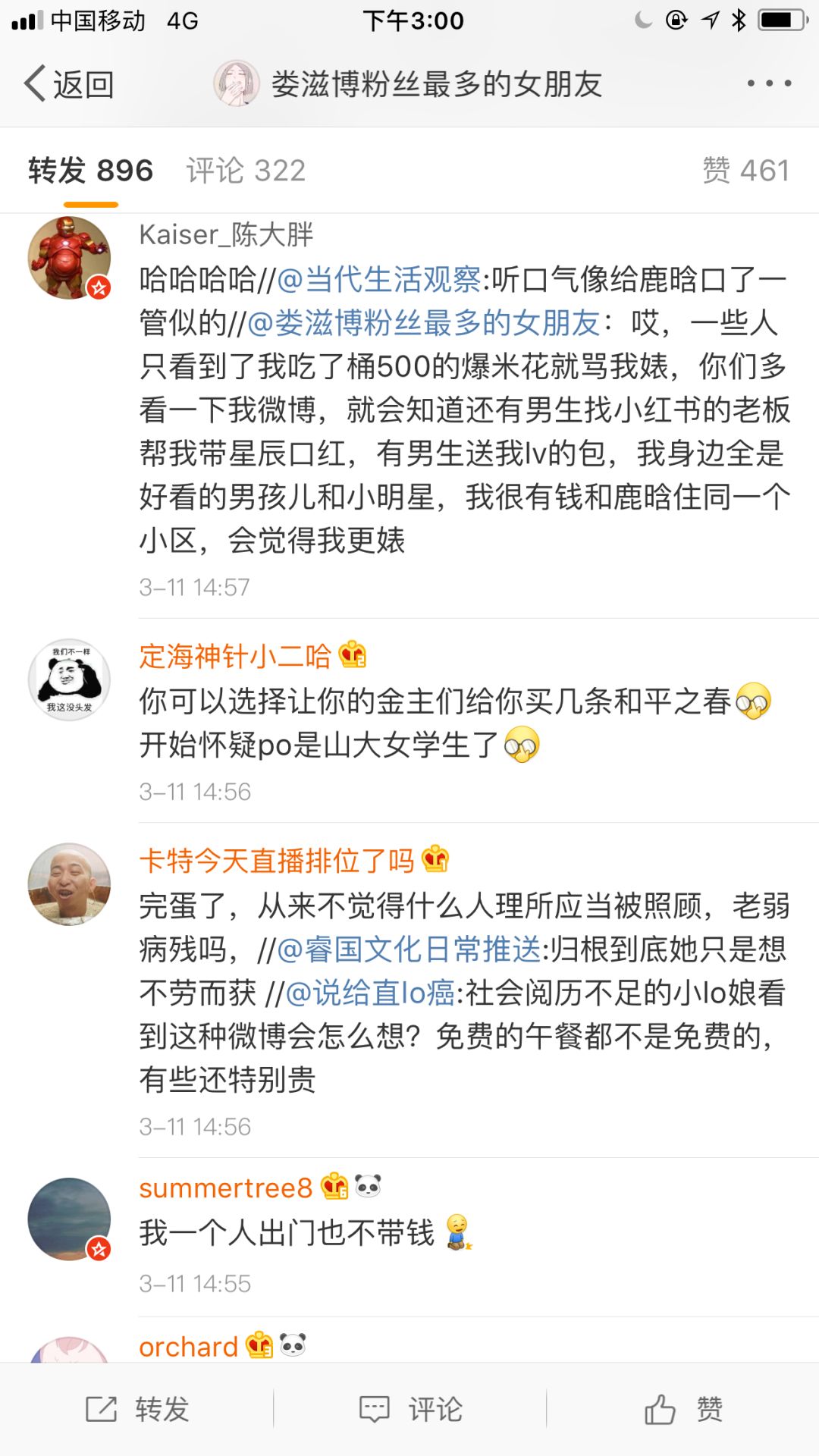View 定海神针小二哈's profile via username
Image resolution: width=819 pixels, height=1456 pixels.
click(235, 656)
